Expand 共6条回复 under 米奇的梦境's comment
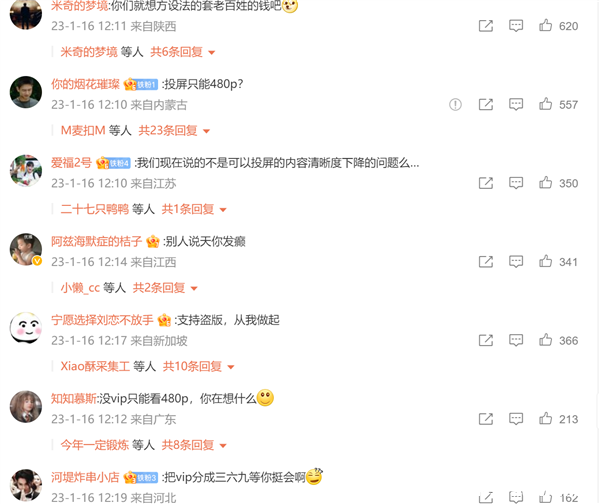This screenshot has width=600, height=504. (x=182, y=51)
